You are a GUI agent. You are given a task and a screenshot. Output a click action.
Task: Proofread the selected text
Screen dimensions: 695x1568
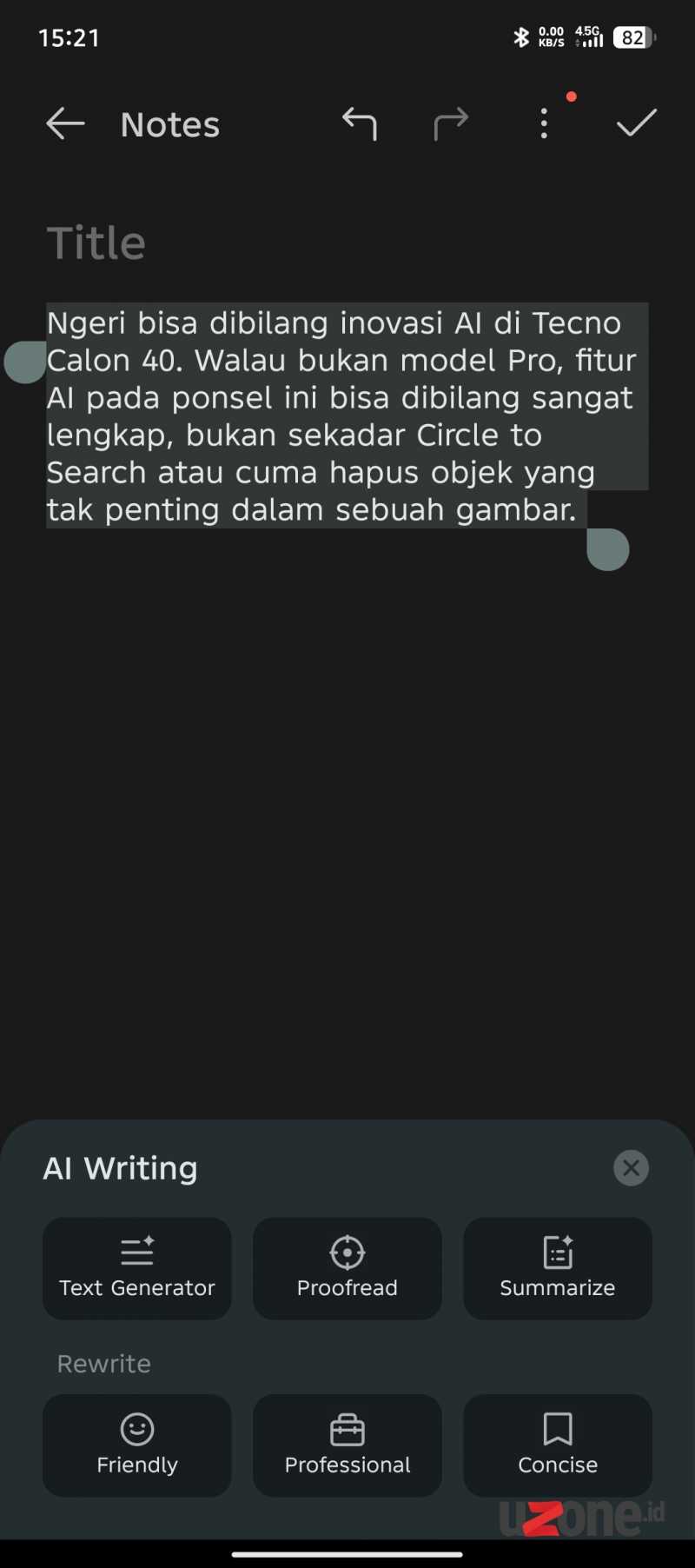click(x=347, y=1268)
